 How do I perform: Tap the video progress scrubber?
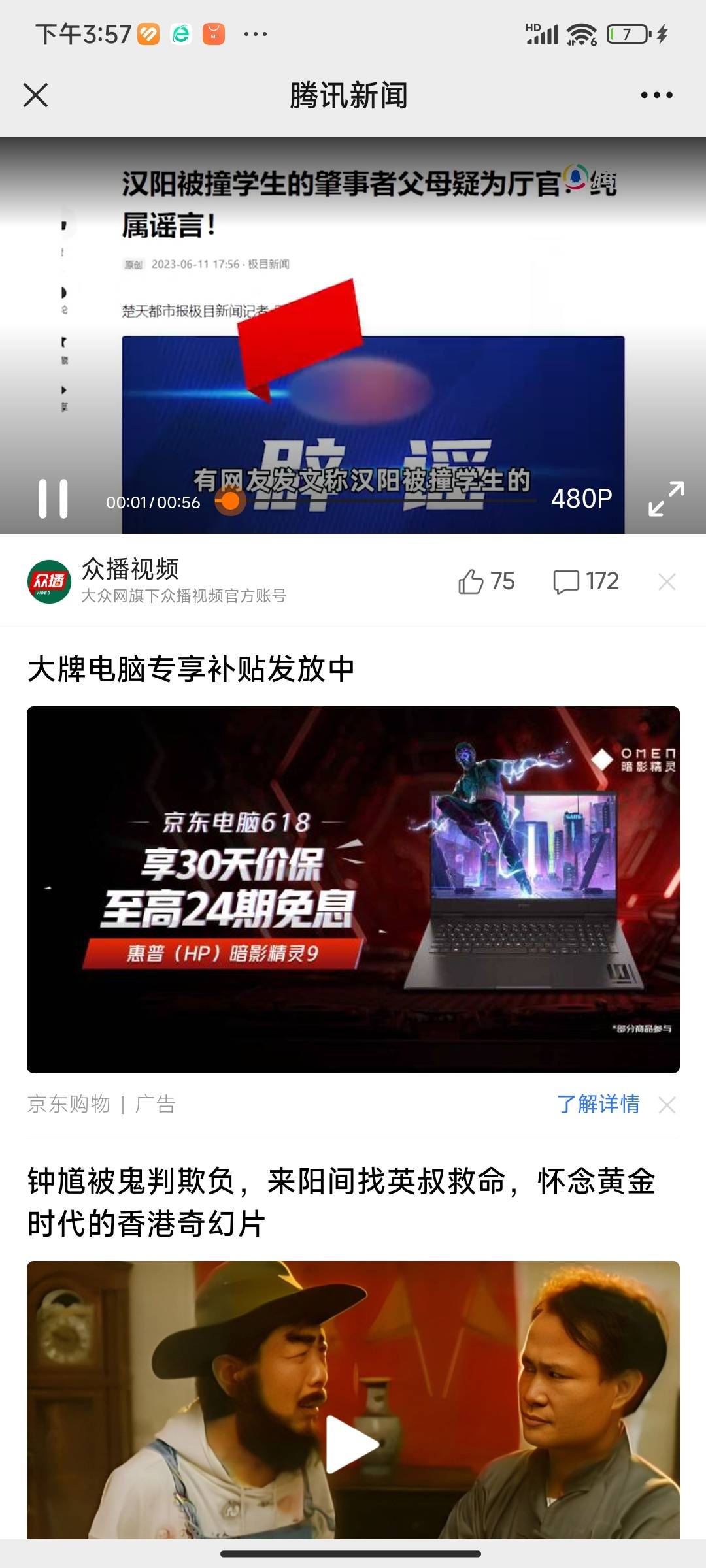point(230,501)
